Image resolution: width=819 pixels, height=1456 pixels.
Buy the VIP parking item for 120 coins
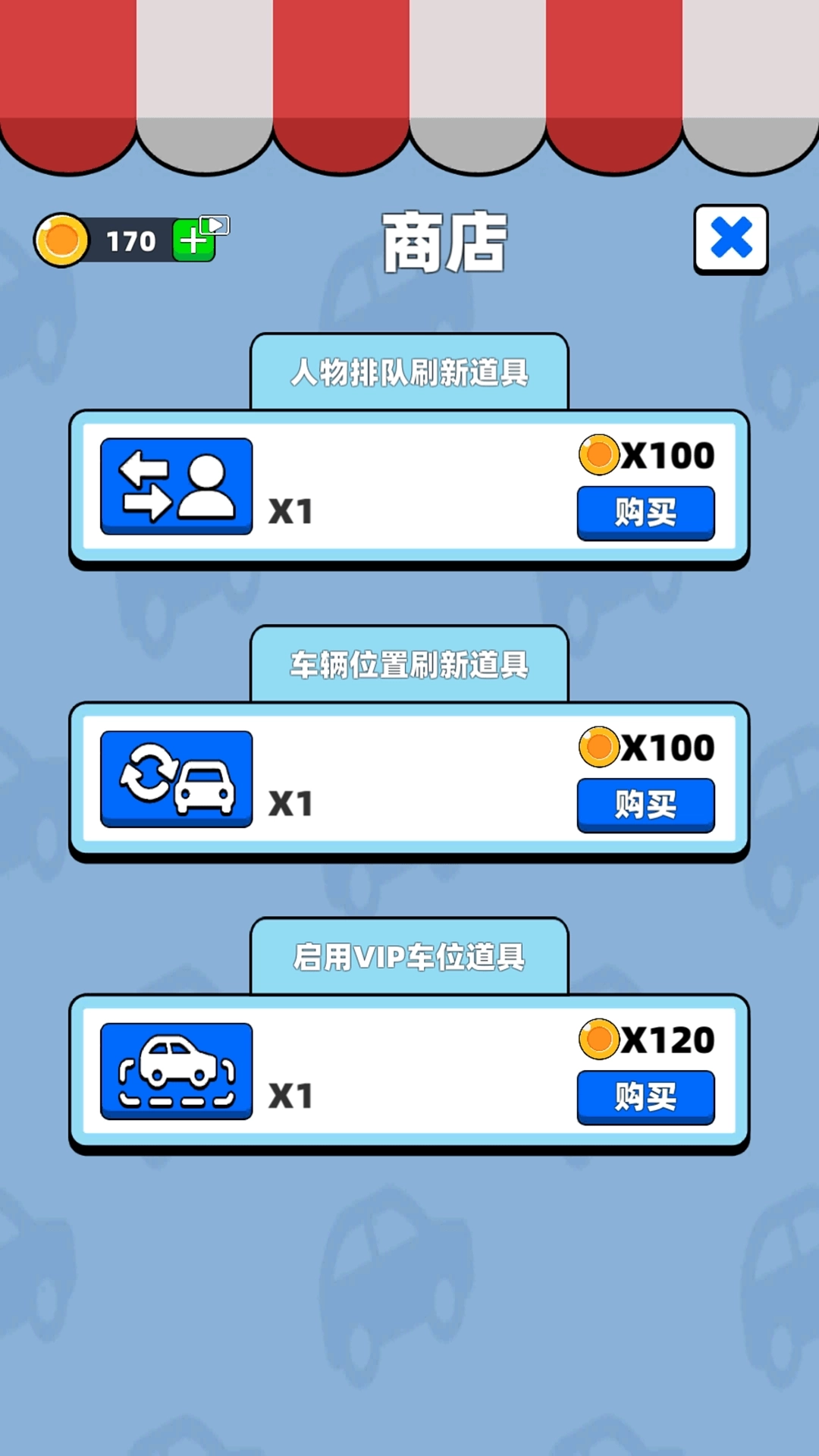click(645, 1097)
